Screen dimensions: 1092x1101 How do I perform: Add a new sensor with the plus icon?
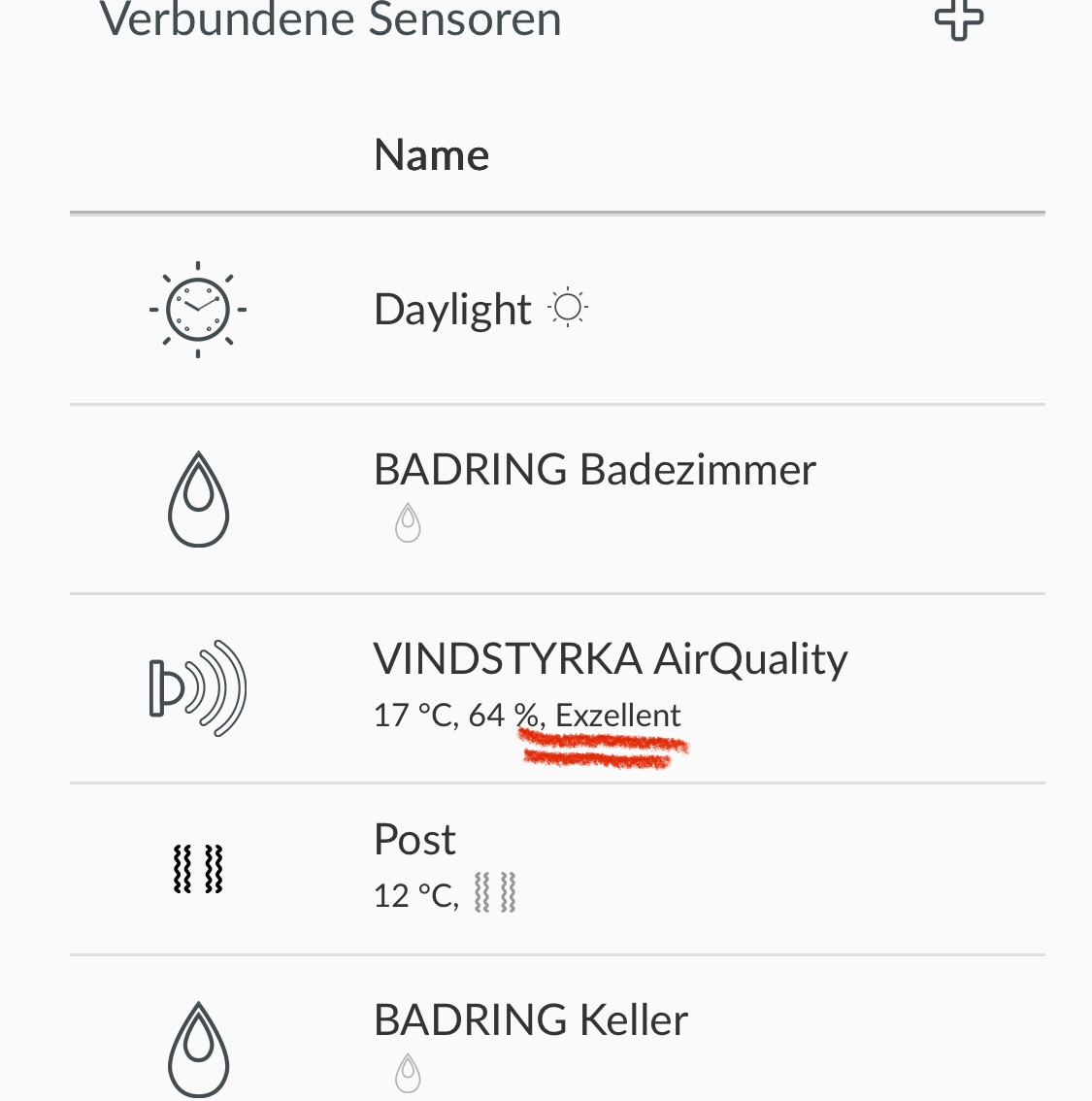point(959,19)
